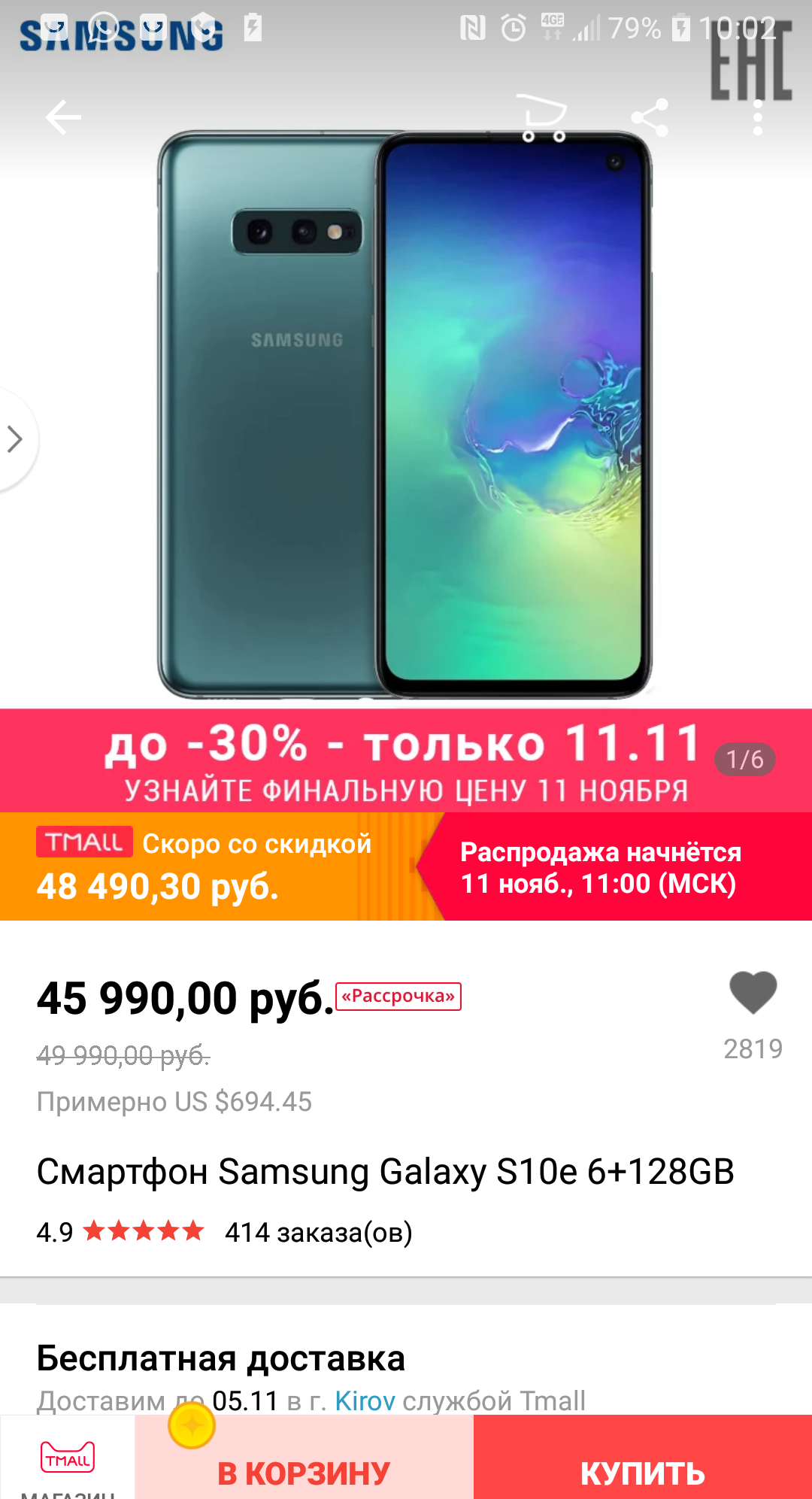Open the 11.11 sale promo banner
This screenshot has width=812, height=1499.
406,760
